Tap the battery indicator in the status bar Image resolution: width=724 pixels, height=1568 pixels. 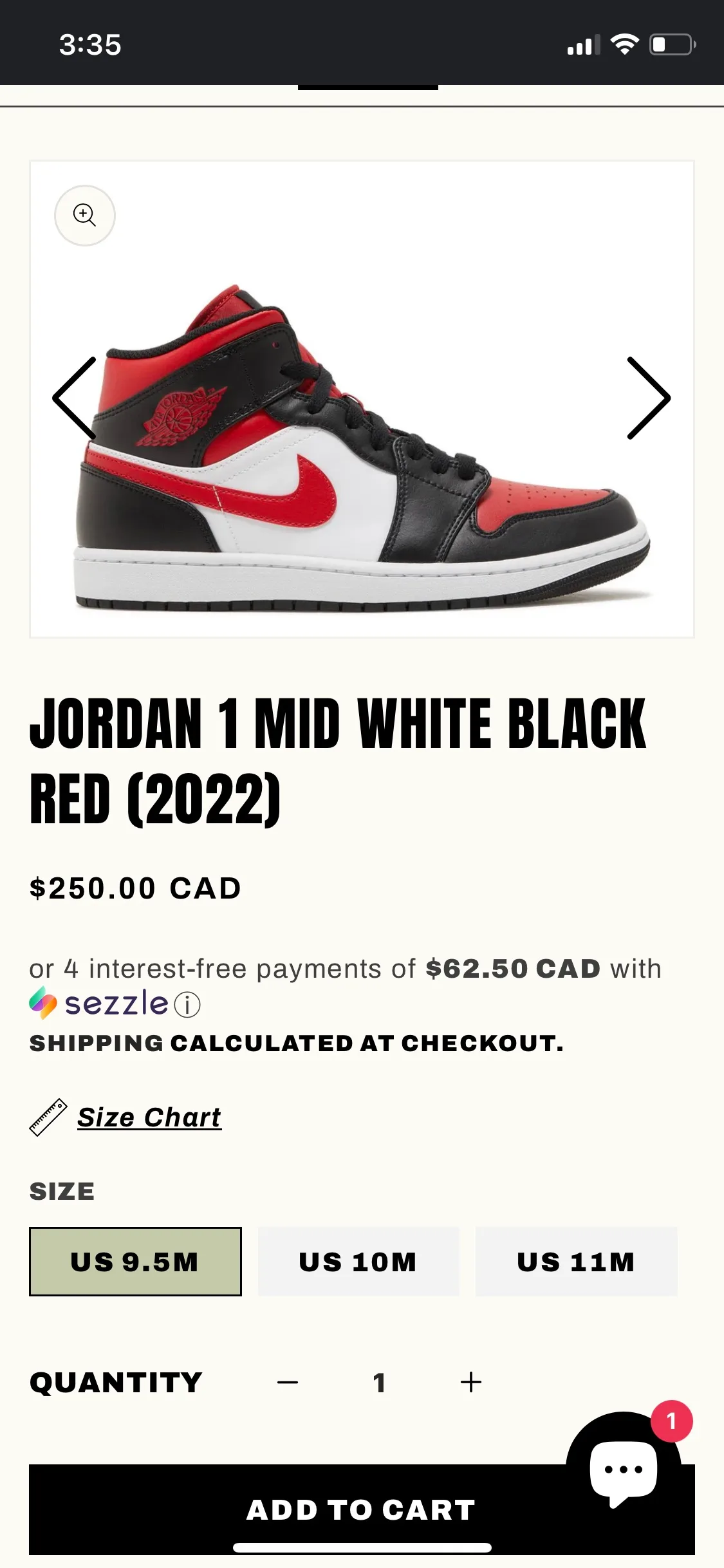click(671, 44)
